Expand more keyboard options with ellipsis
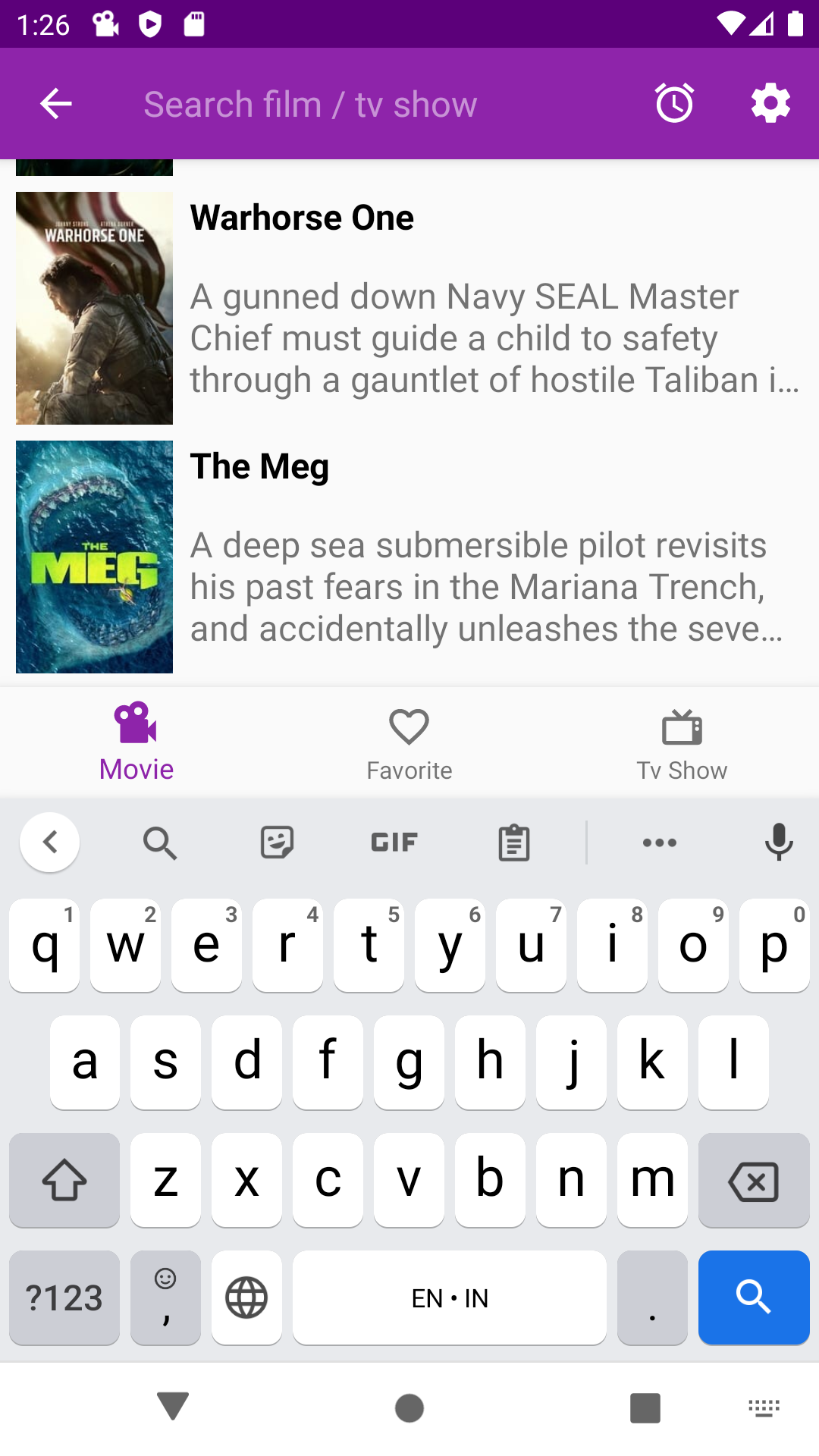 [659, 842]
